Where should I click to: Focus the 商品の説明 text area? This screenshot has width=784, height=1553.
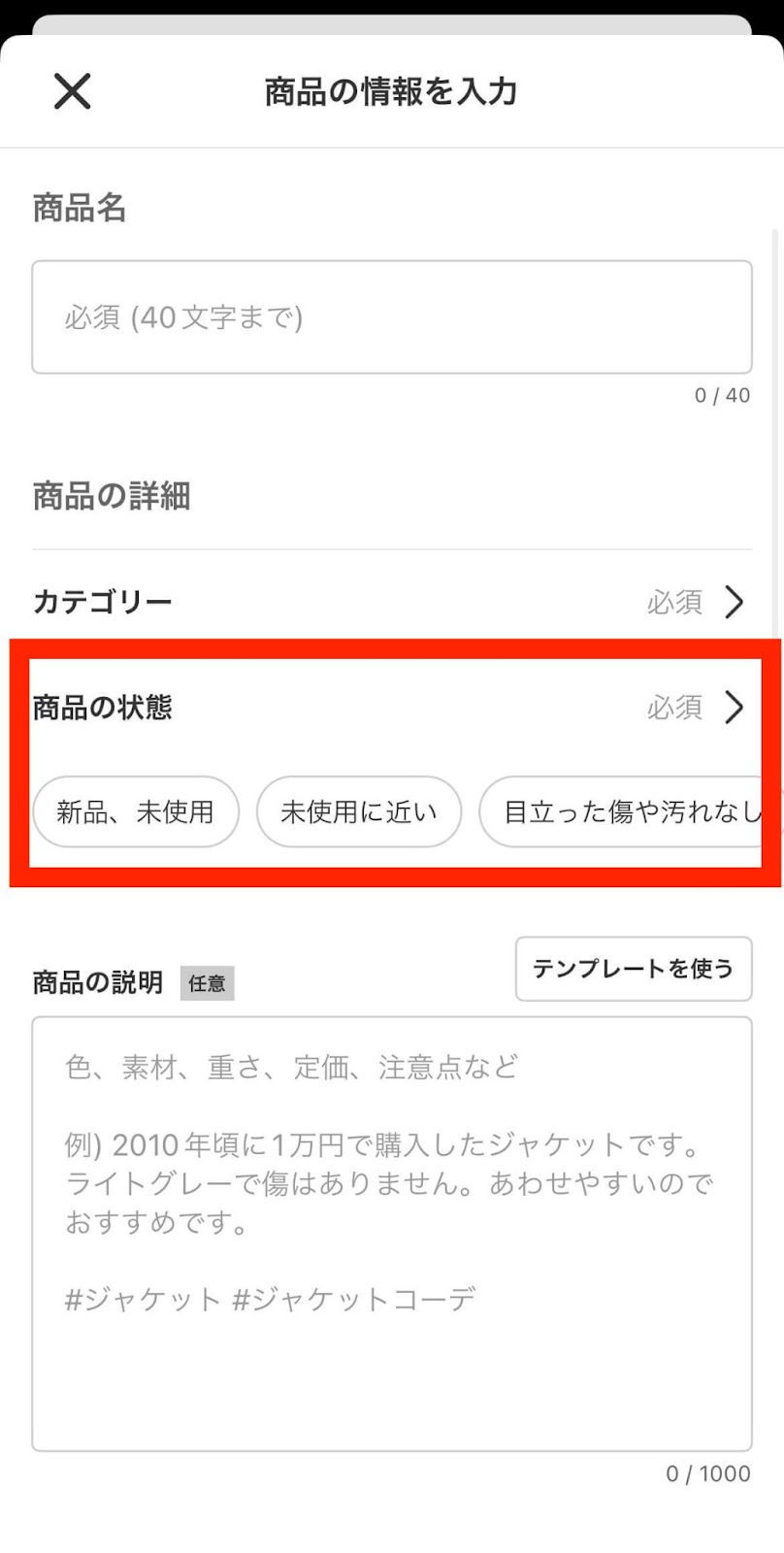[391, 1233]
